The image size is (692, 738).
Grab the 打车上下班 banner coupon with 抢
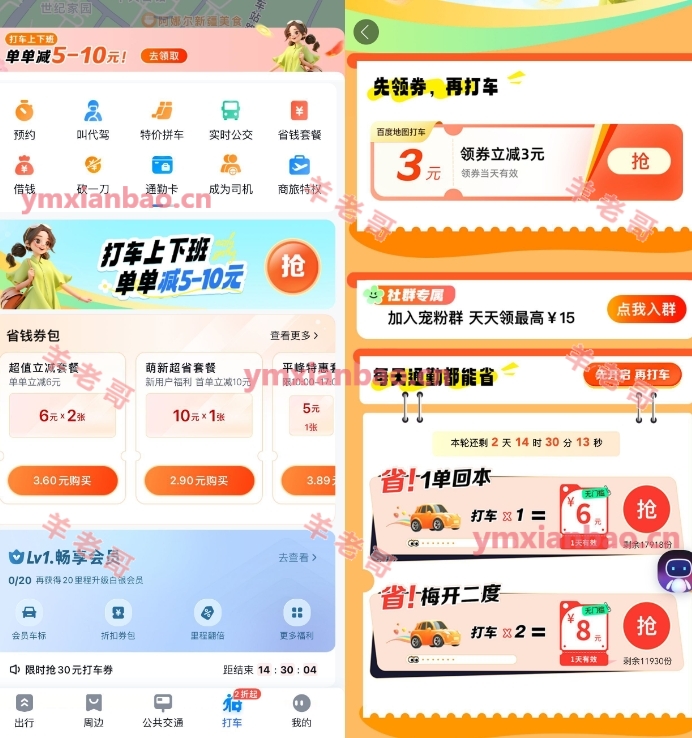click(292, 266)
